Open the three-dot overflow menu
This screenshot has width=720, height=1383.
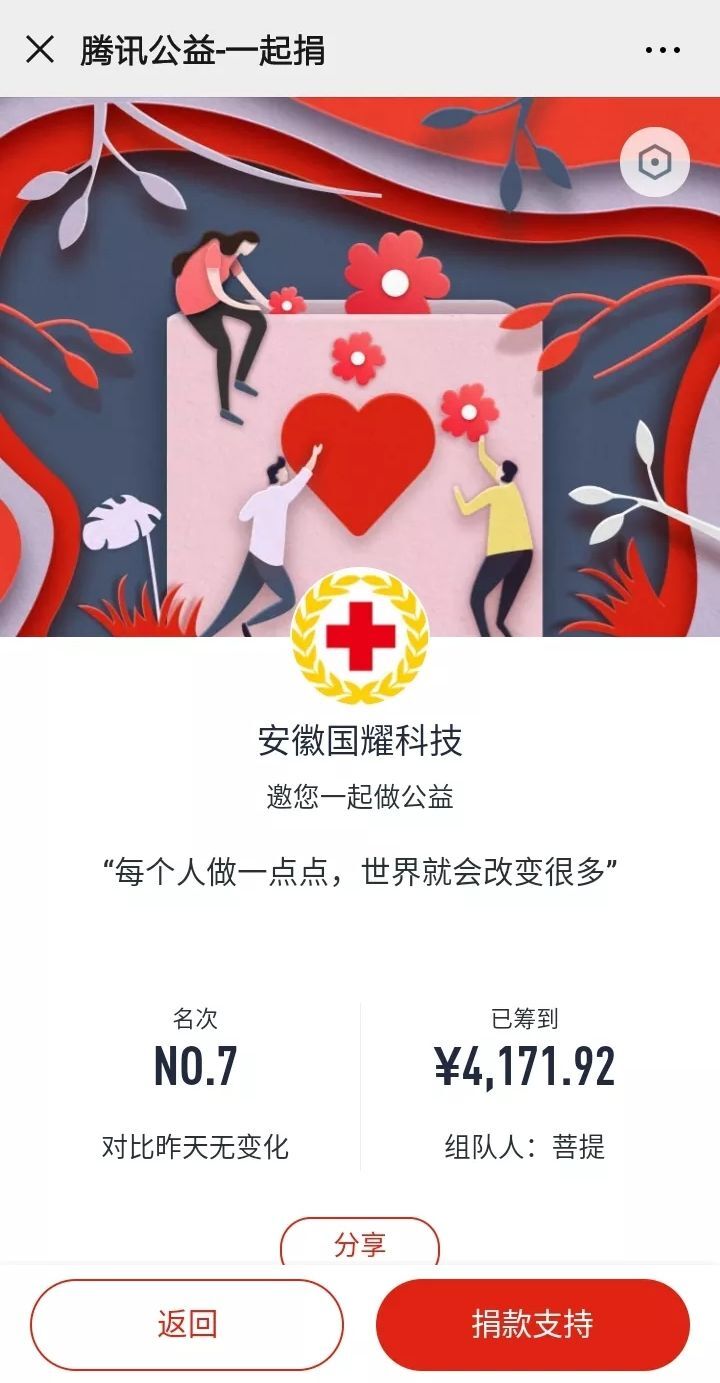(662, 50)
